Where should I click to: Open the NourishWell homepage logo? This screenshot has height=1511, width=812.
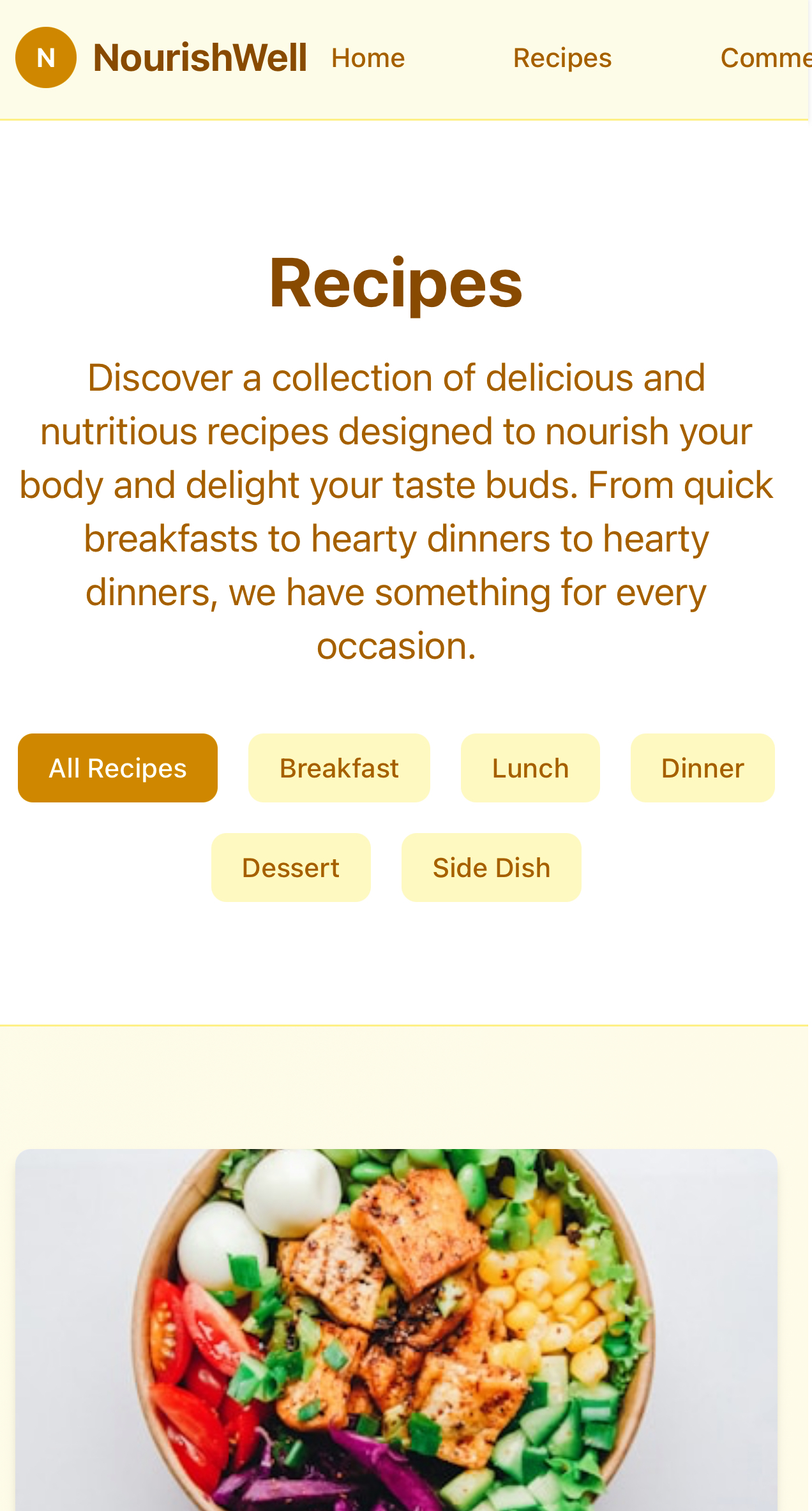point(161,57)
